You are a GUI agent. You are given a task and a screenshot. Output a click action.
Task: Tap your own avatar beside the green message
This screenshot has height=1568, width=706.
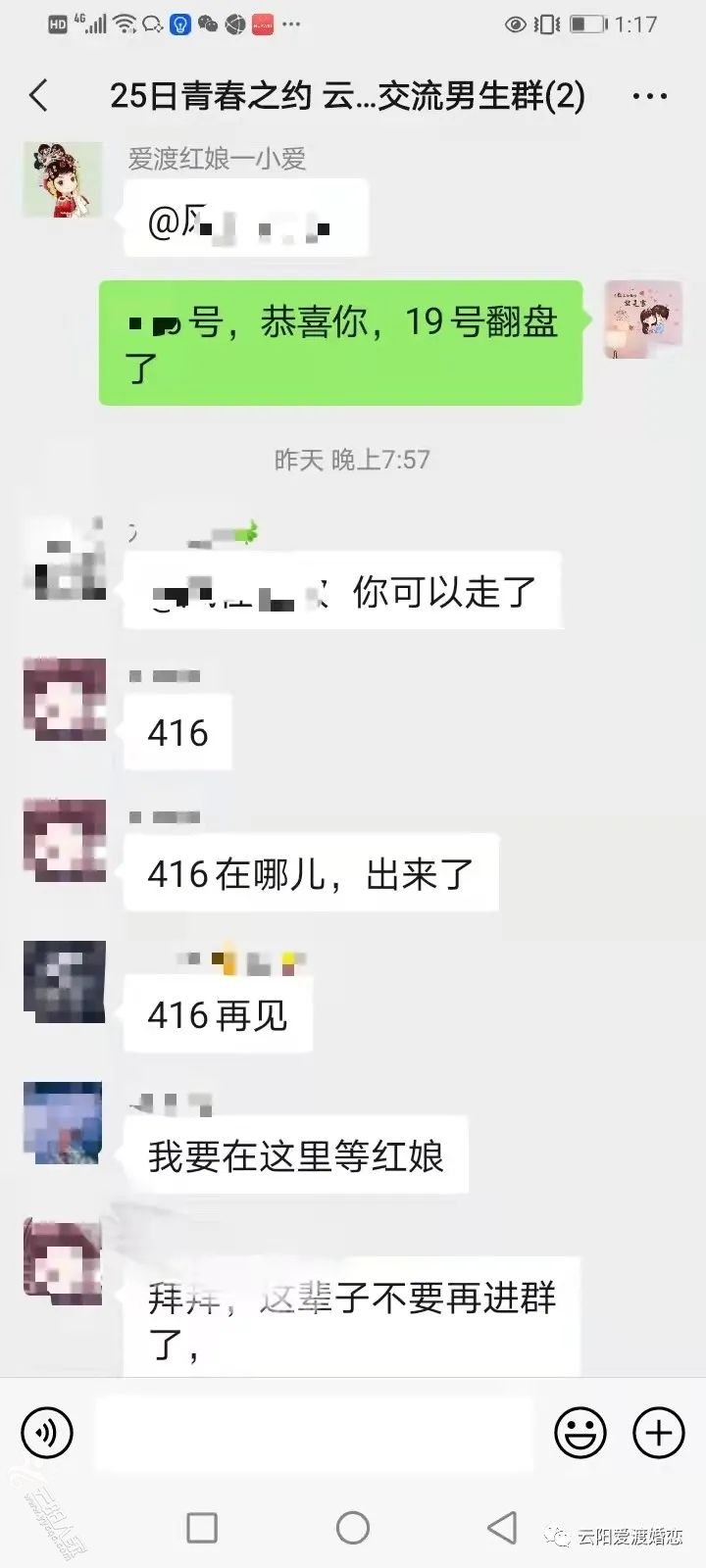(x=642, y=319)
